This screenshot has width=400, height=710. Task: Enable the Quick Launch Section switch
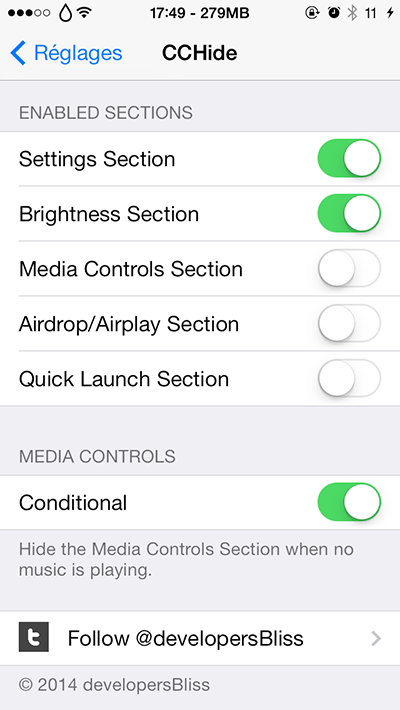coord(349,378)
